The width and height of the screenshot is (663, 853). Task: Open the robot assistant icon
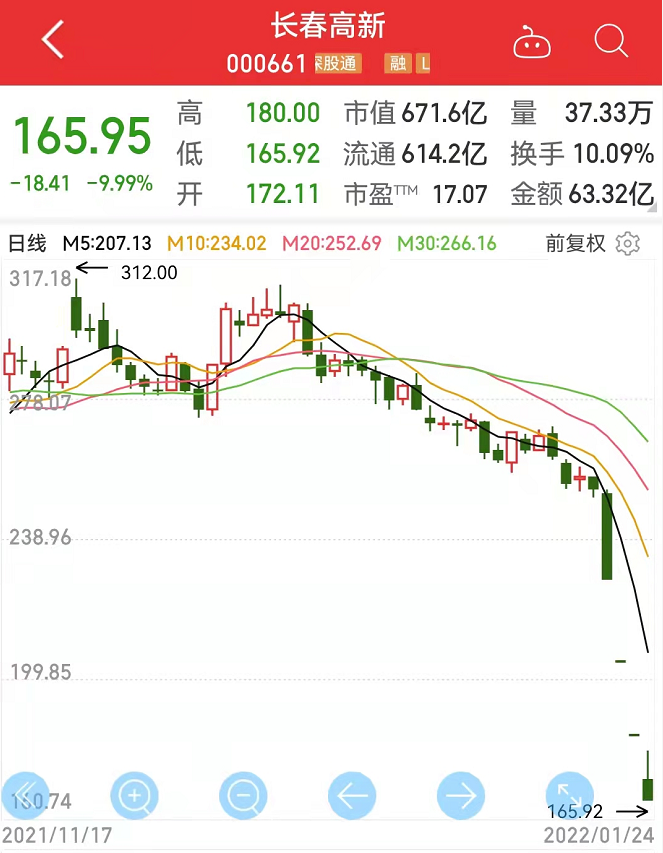pos(533,43)
